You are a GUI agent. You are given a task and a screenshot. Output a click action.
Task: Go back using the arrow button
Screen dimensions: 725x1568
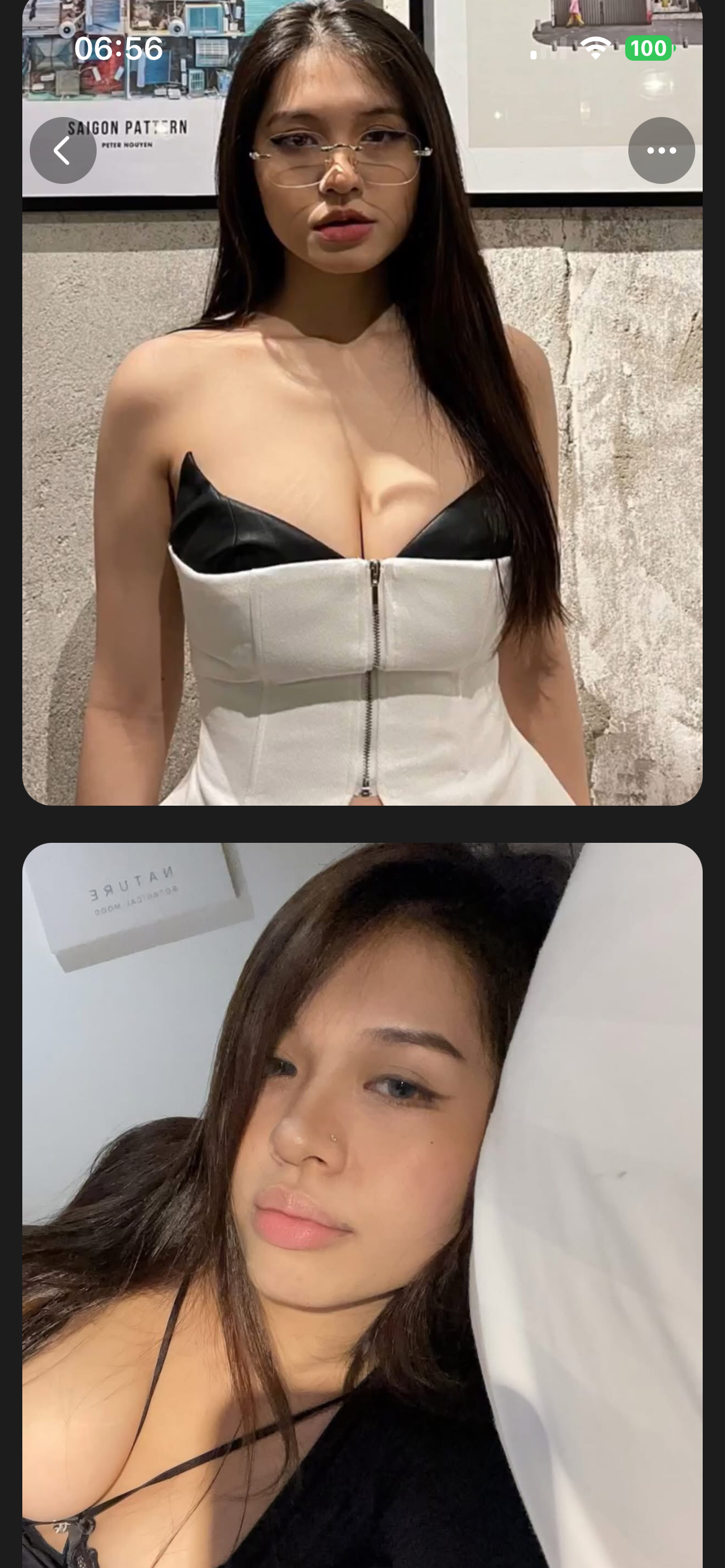[x=63, y=150]
